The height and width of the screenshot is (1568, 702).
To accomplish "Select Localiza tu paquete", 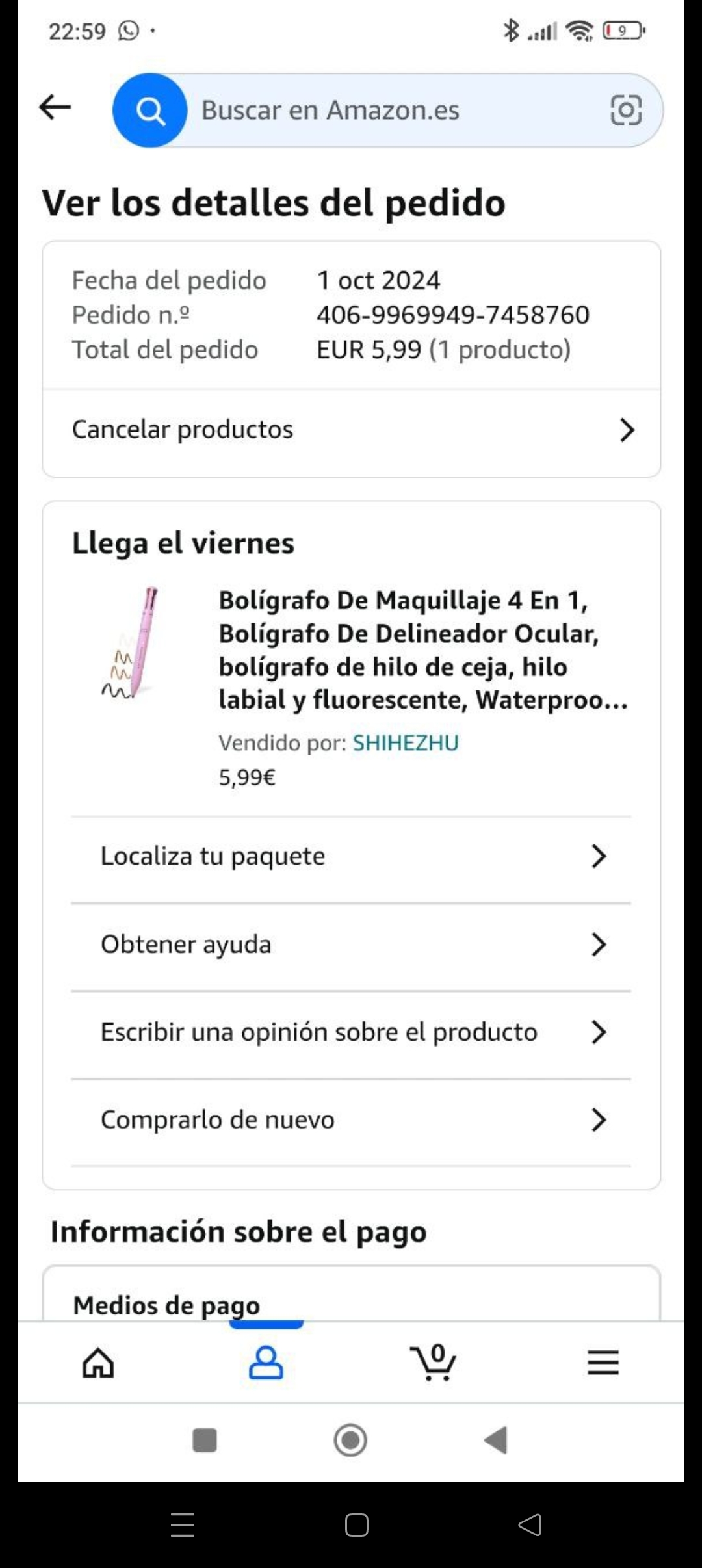I will click(x=351, y=856).
